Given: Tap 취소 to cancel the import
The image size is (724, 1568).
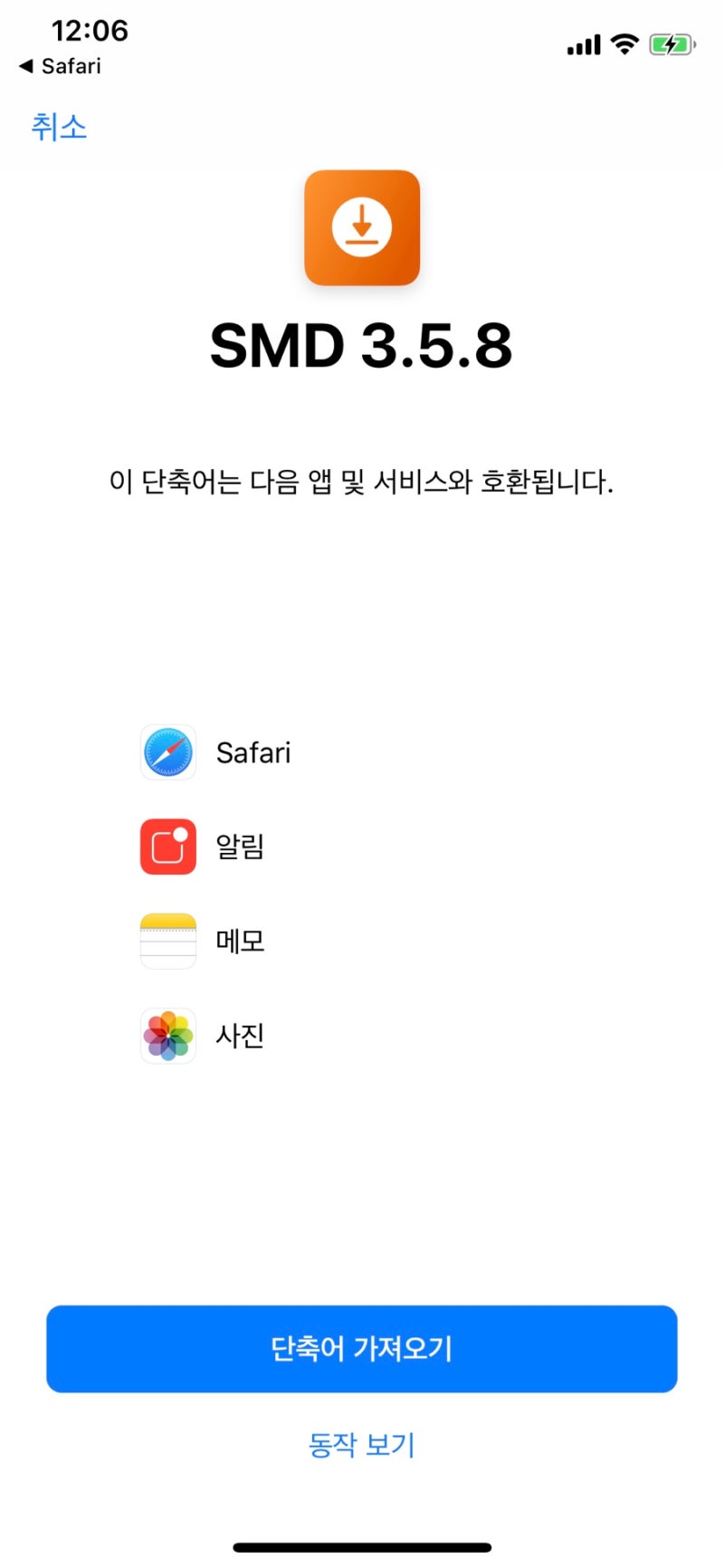Looking at the screenshot, I should 59,127.
